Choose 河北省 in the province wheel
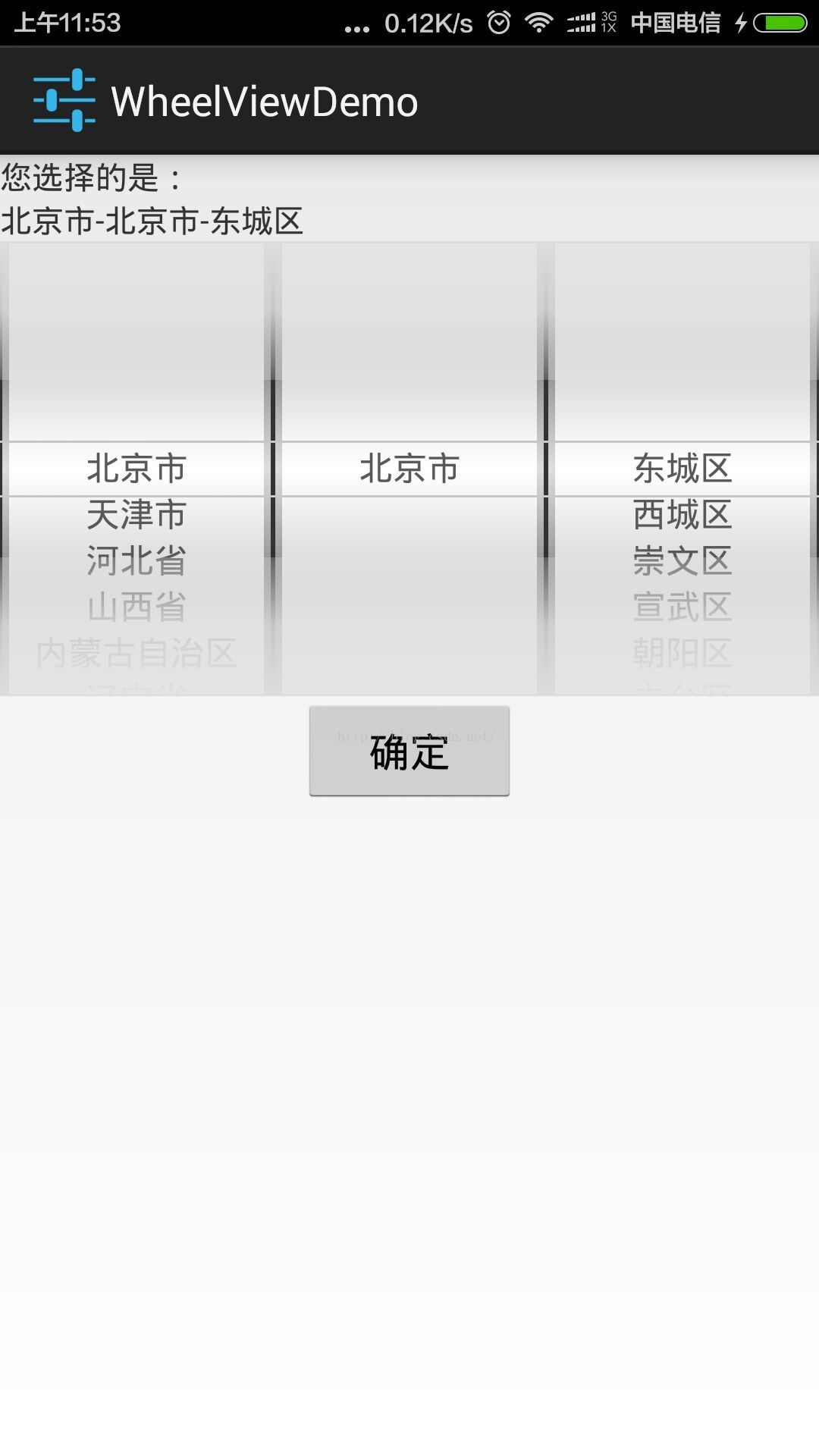Viewport: 819px width, 1456px height. pos(136,561)
